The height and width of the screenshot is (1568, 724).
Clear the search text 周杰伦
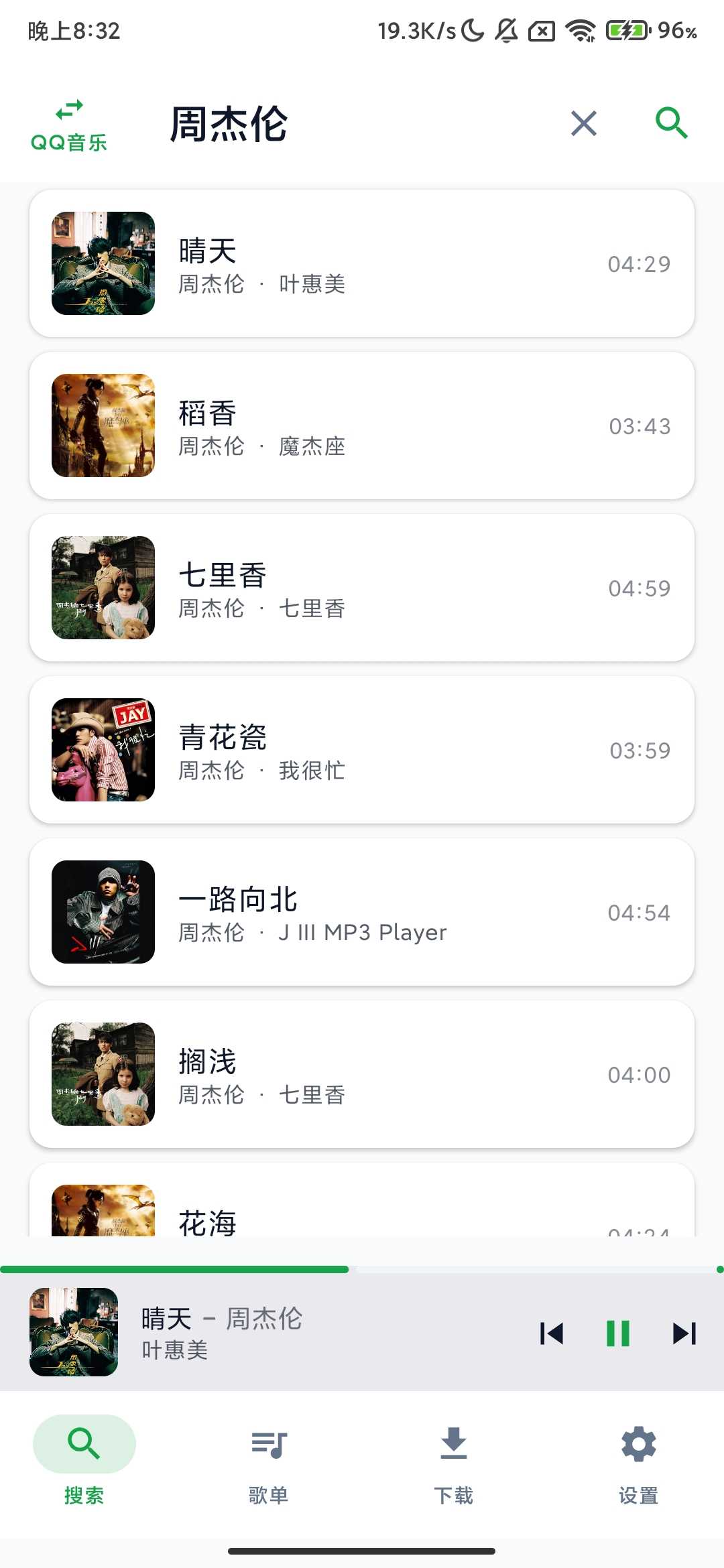pos(583,124)
